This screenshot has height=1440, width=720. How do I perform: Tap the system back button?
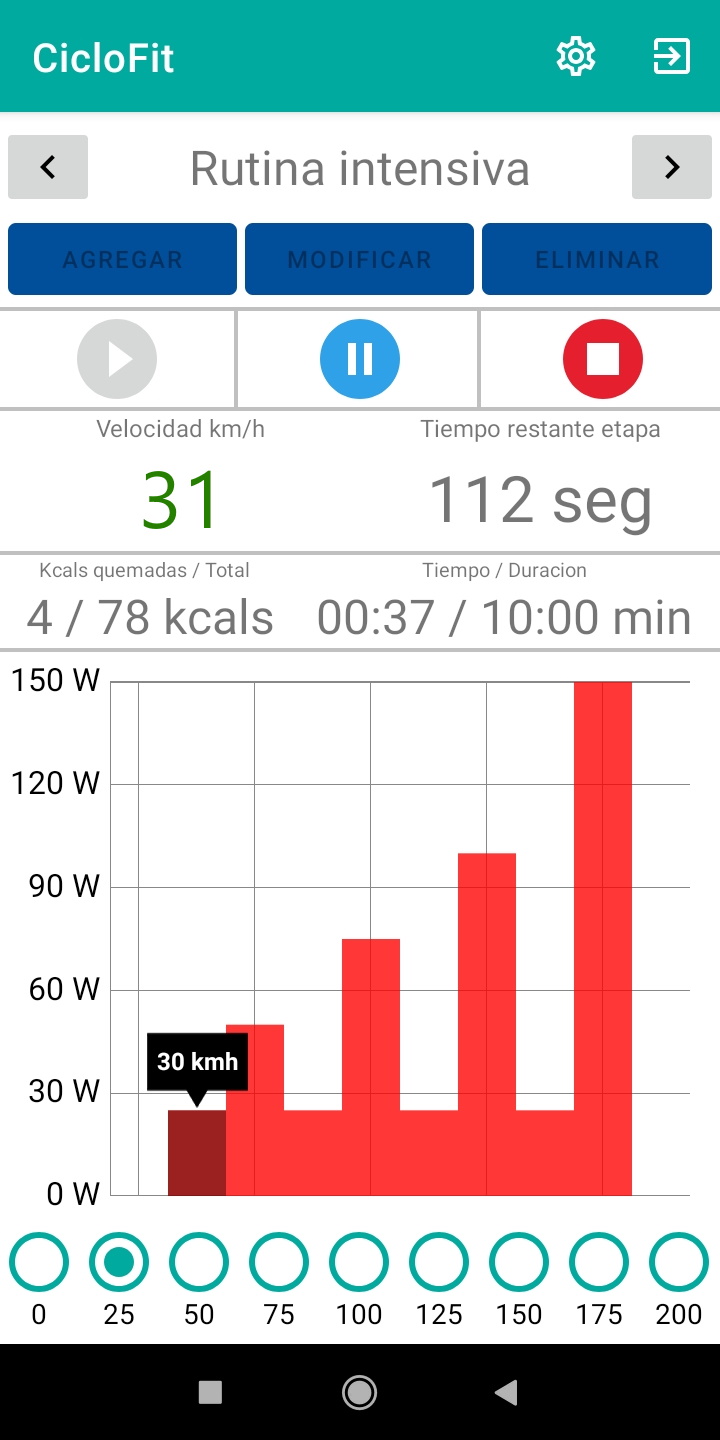[507, 1392]
